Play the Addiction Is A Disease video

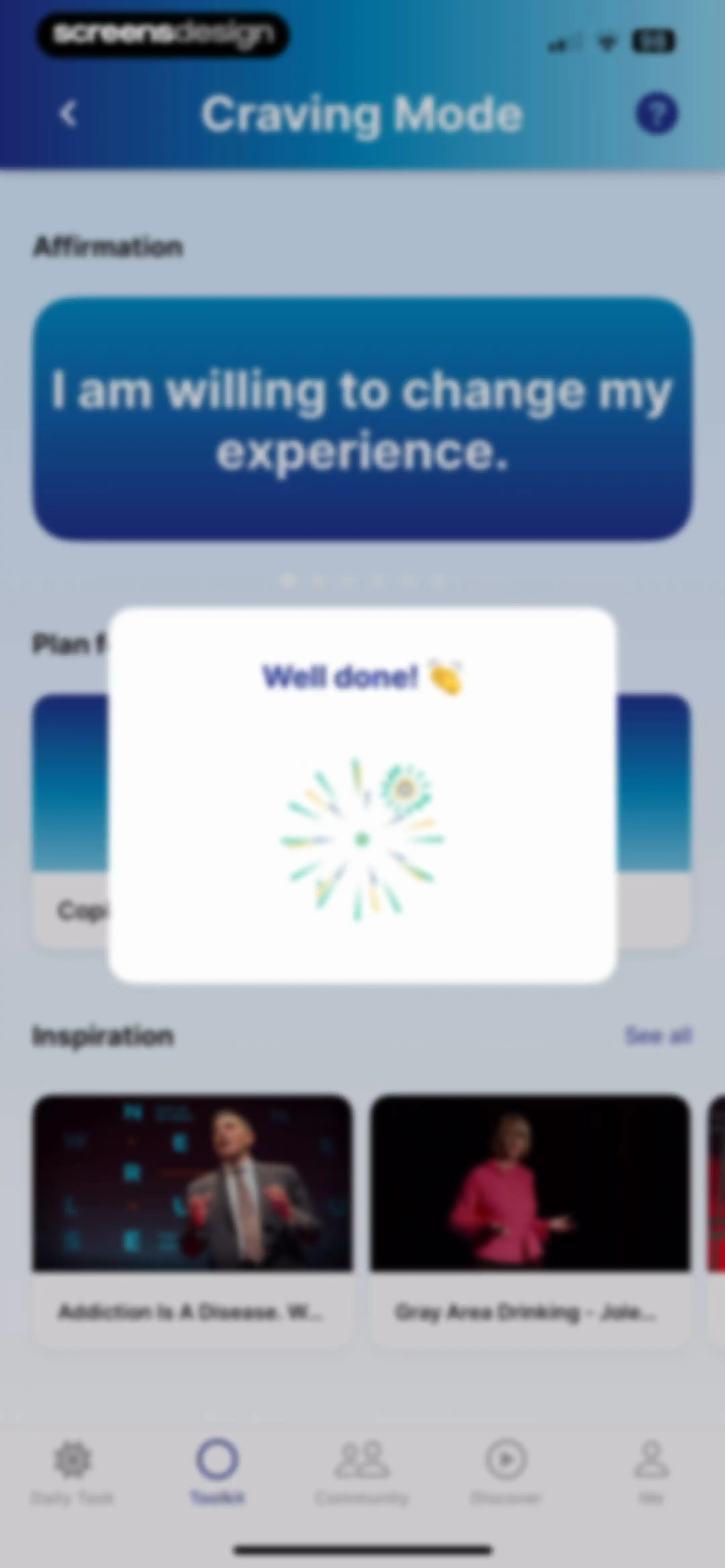[192, 1220]
